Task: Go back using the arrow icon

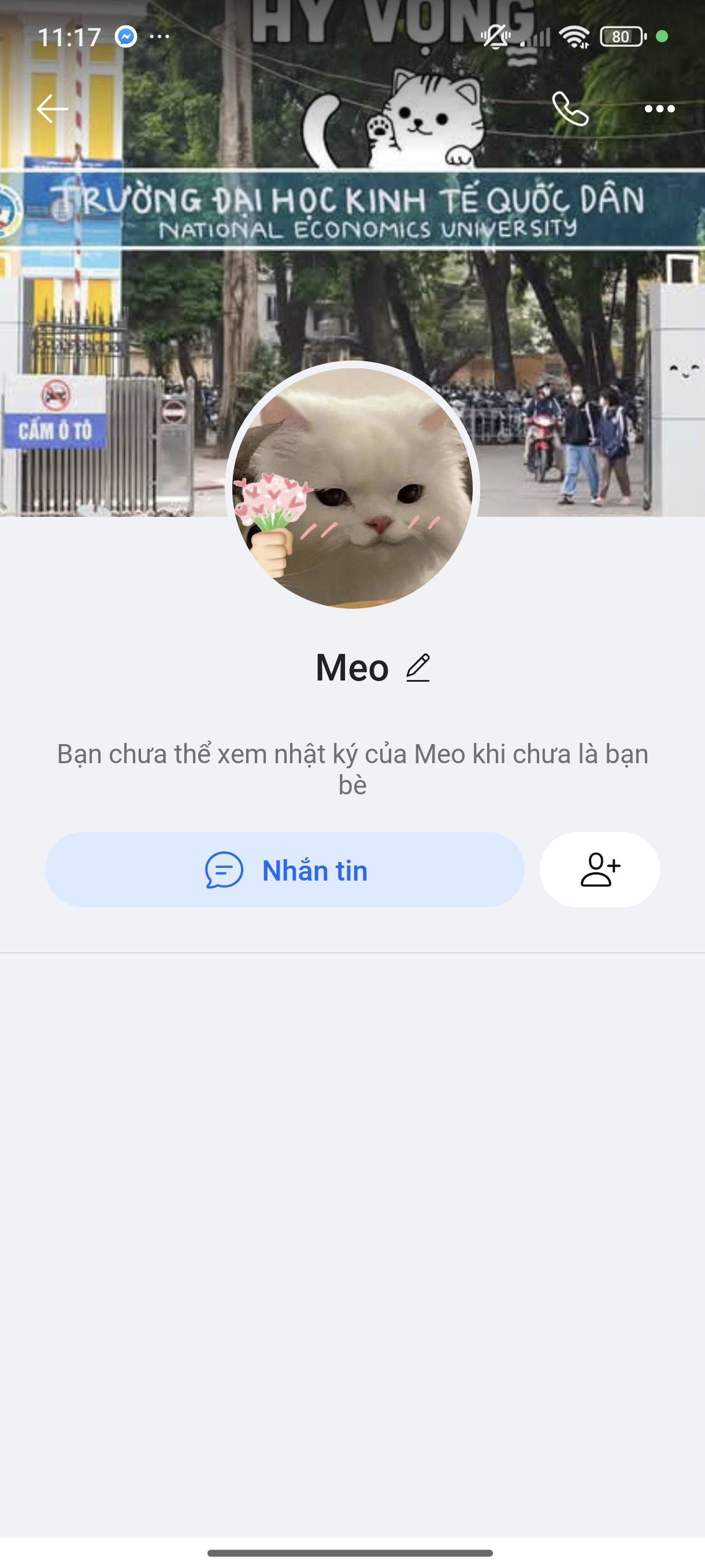Action: pyautogui.click(x=51, y=110)
